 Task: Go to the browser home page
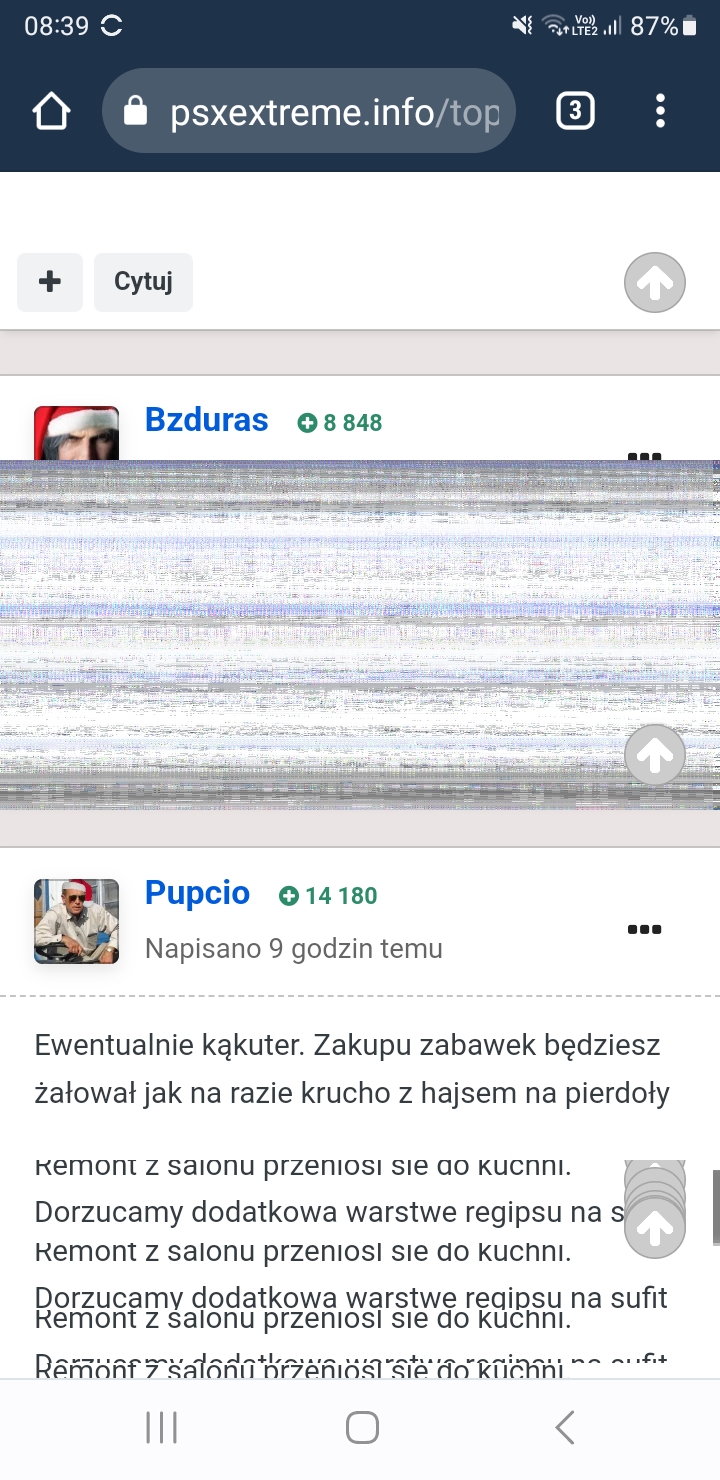52,111
